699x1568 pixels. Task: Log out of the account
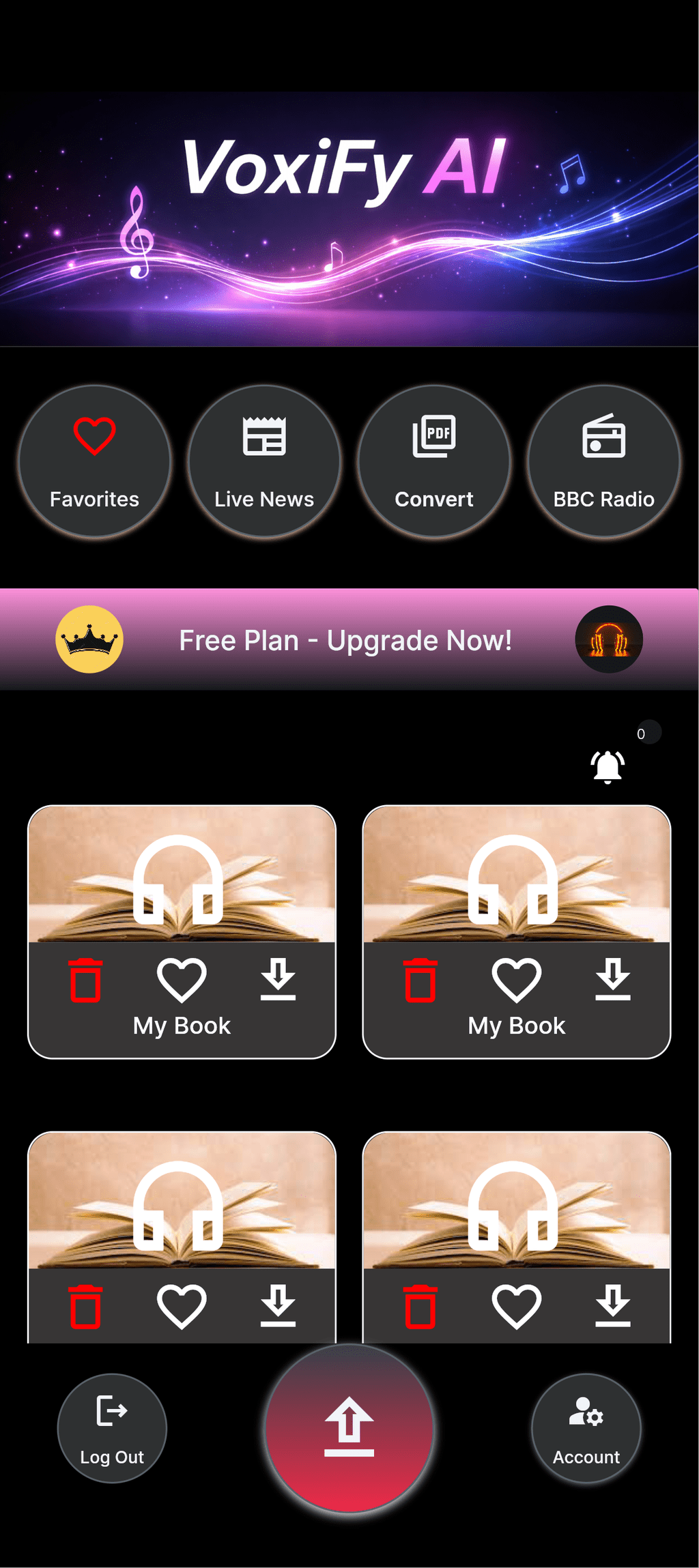(x=112, y=1427)
